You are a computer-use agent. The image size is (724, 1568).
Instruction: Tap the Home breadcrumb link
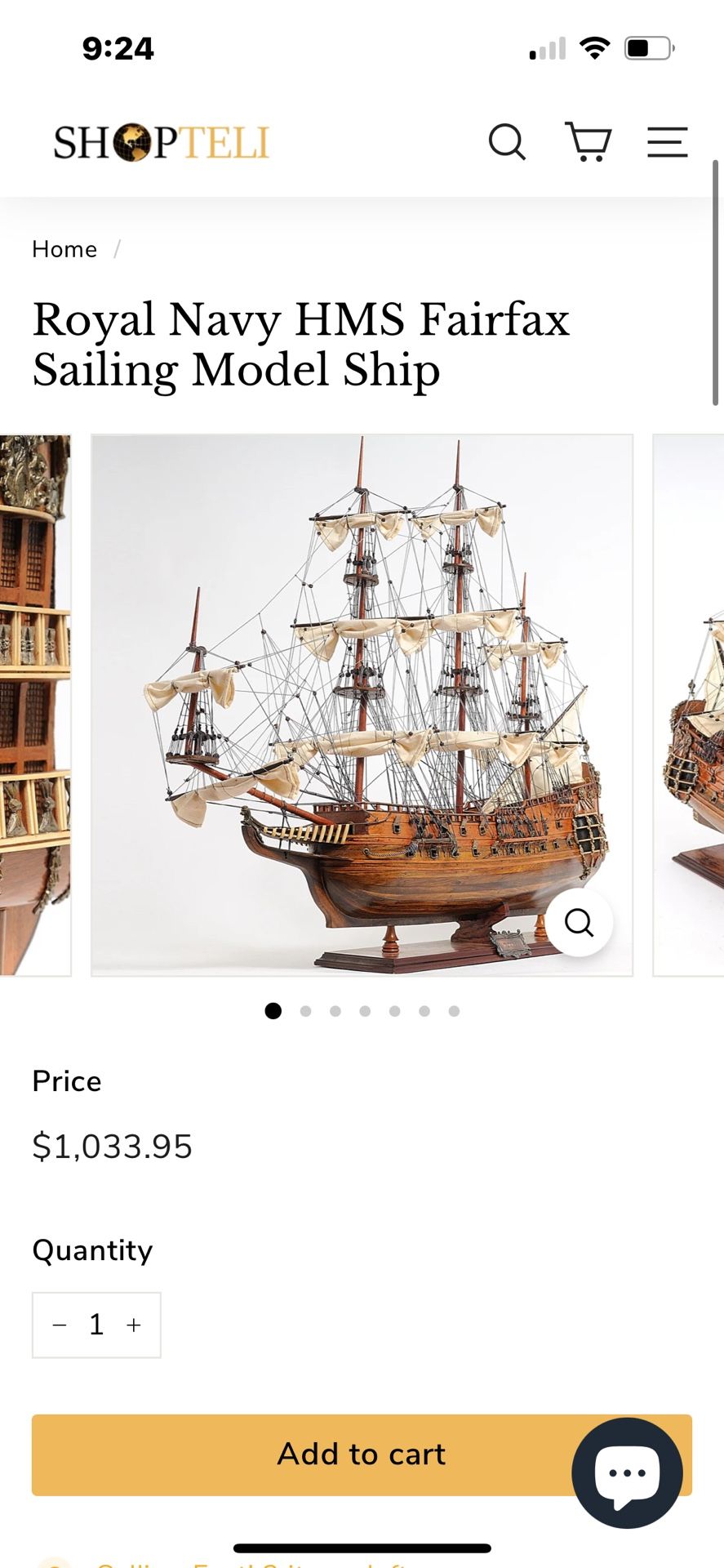point(64,249)
